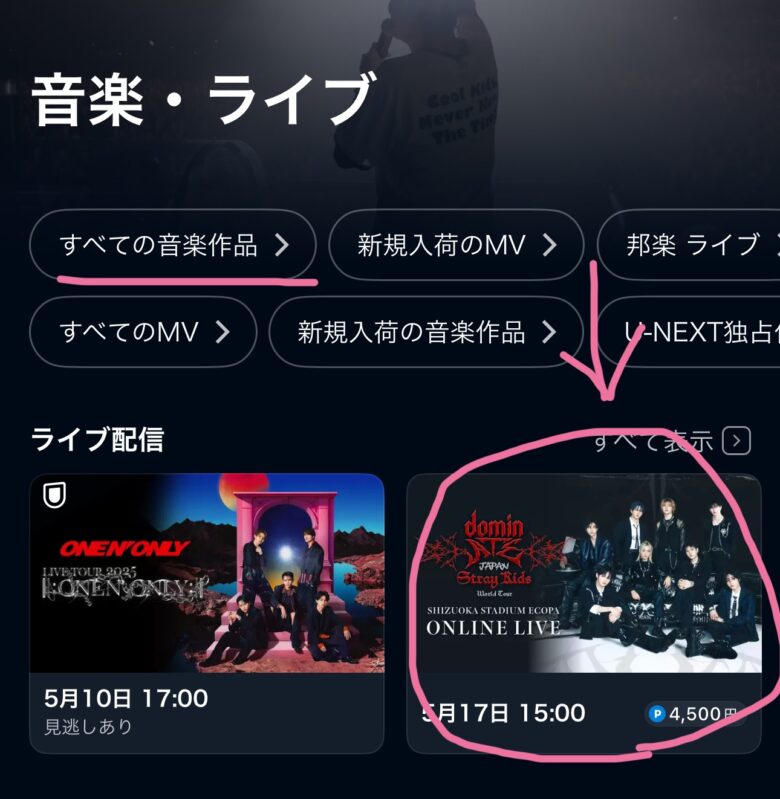Show all ライブ配信 via すべて表示
780x799 pixels.
point(672,441)
